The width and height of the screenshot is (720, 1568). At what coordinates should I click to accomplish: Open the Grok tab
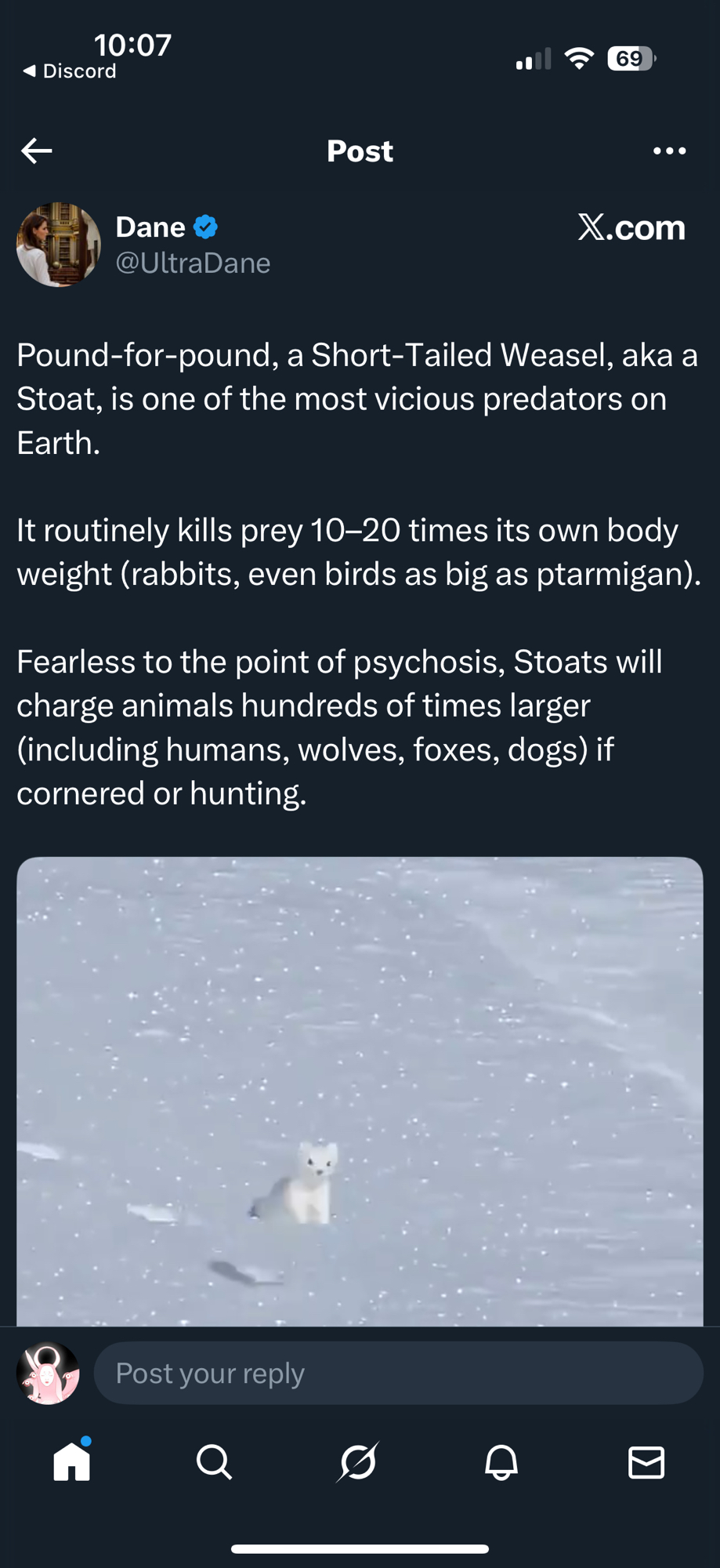pyautogui.click(x=359, y=1461)
